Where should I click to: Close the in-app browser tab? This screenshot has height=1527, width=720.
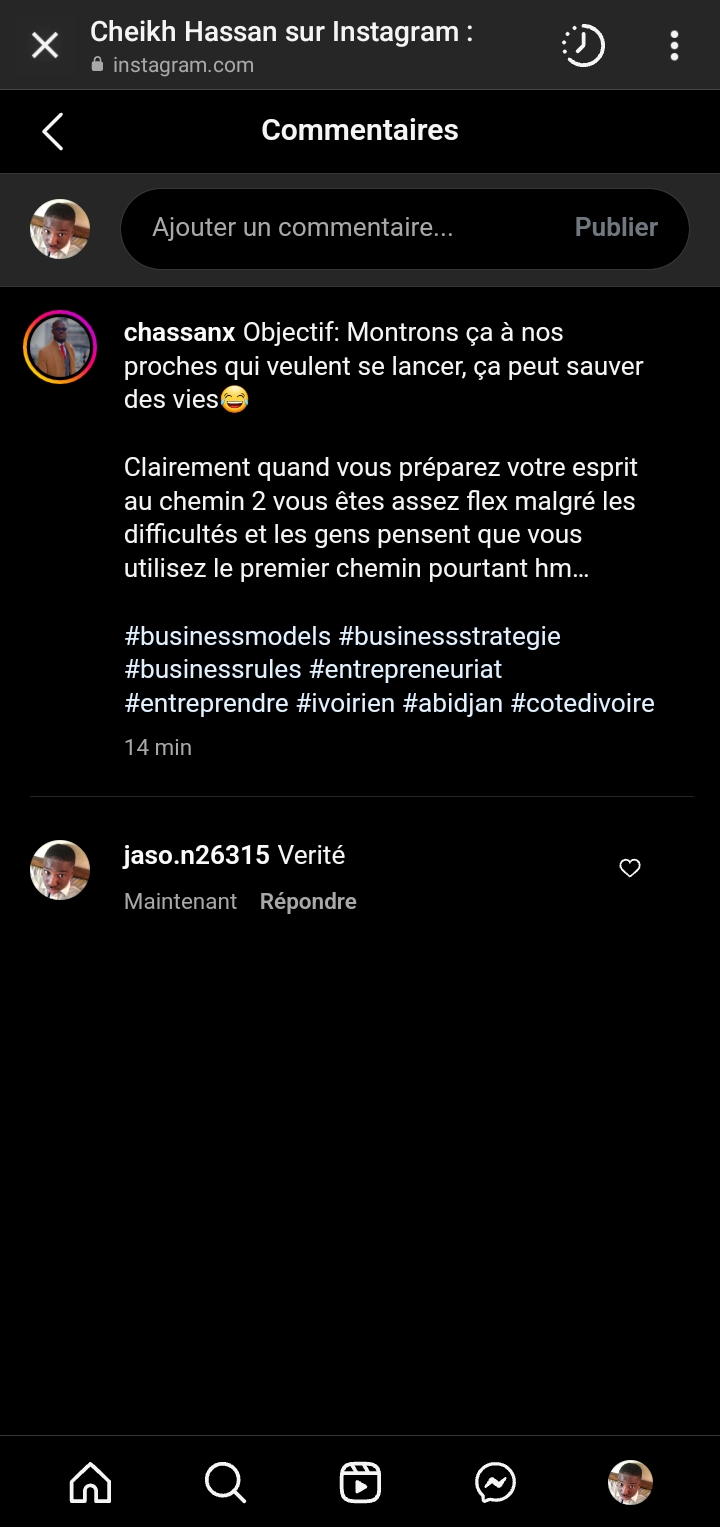coord(45,45)
